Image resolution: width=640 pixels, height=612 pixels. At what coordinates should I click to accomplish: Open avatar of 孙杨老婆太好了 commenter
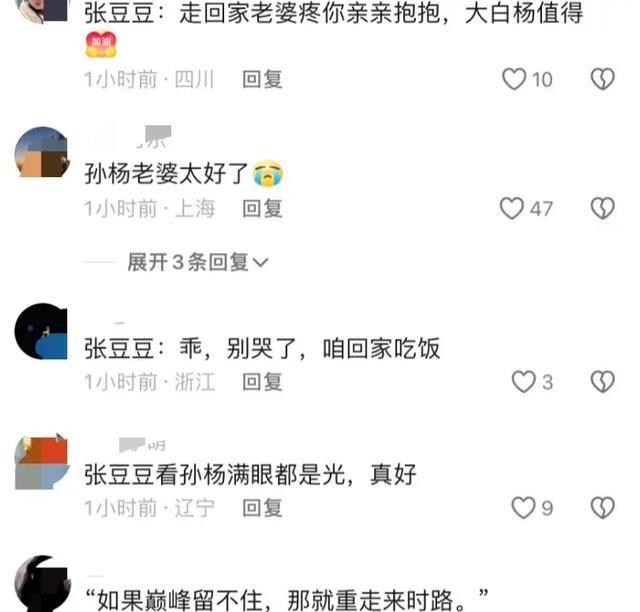pos(41,153)
